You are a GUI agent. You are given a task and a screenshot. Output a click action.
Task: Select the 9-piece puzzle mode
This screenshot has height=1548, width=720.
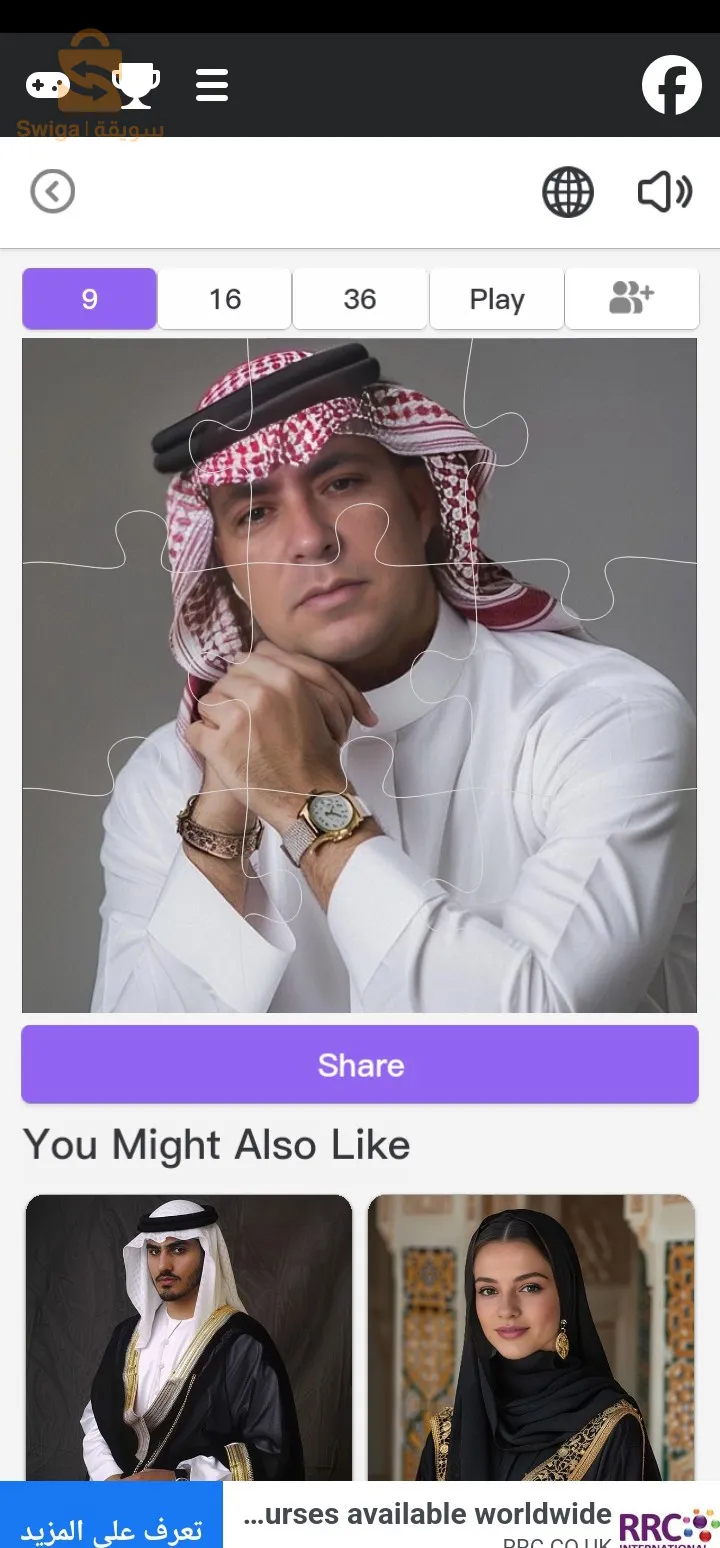pos(89,298)
